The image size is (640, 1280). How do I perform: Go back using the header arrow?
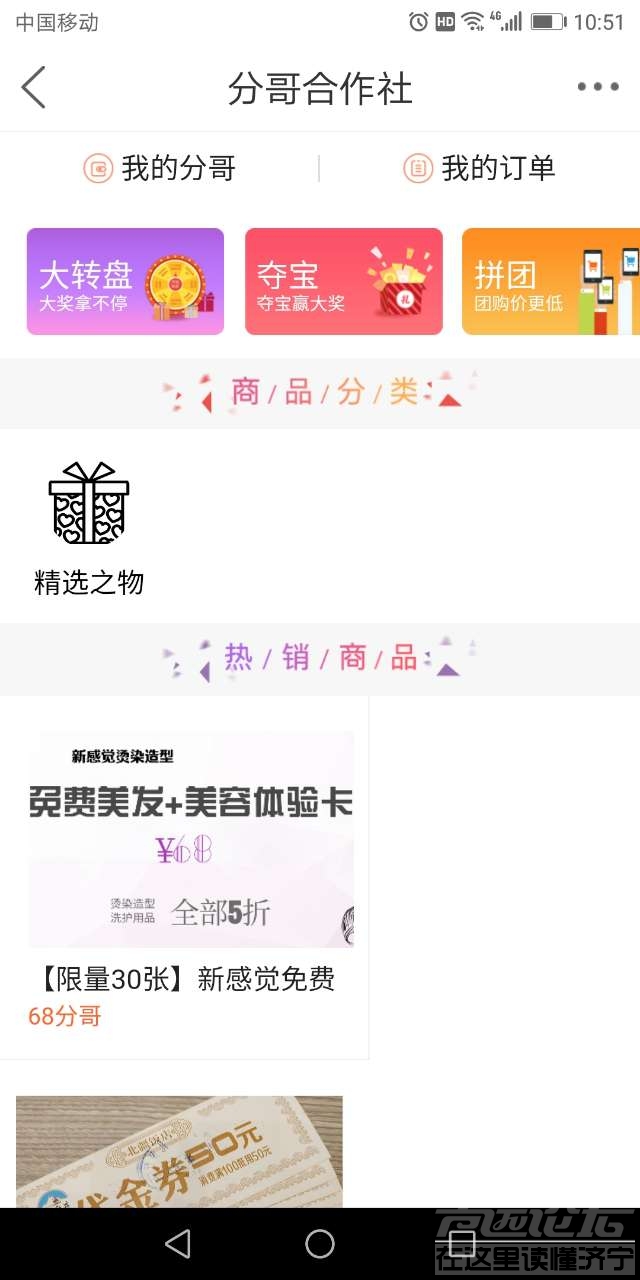(x=34, y=88)
